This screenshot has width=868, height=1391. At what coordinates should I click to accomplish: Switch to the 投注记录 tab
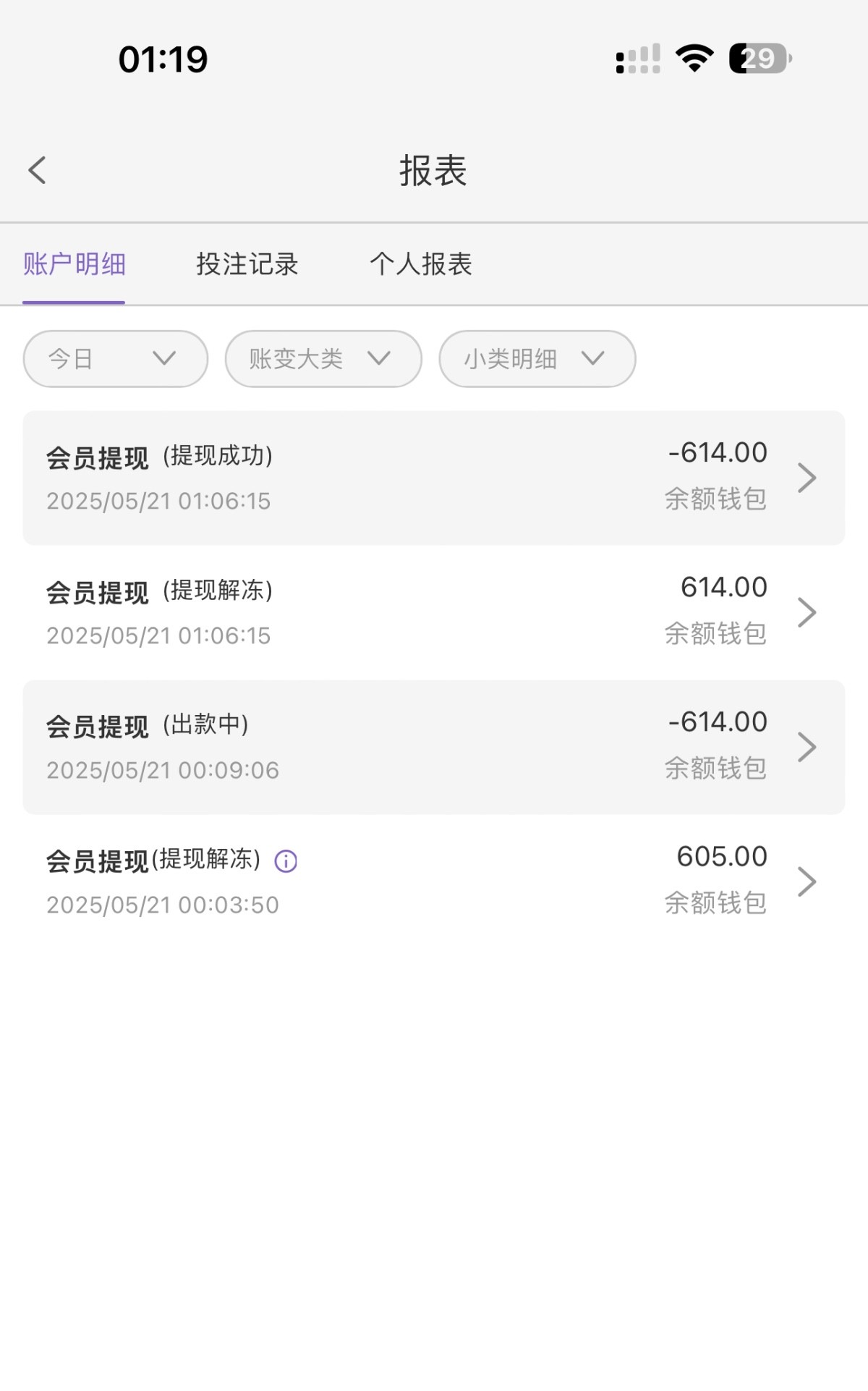247,264
